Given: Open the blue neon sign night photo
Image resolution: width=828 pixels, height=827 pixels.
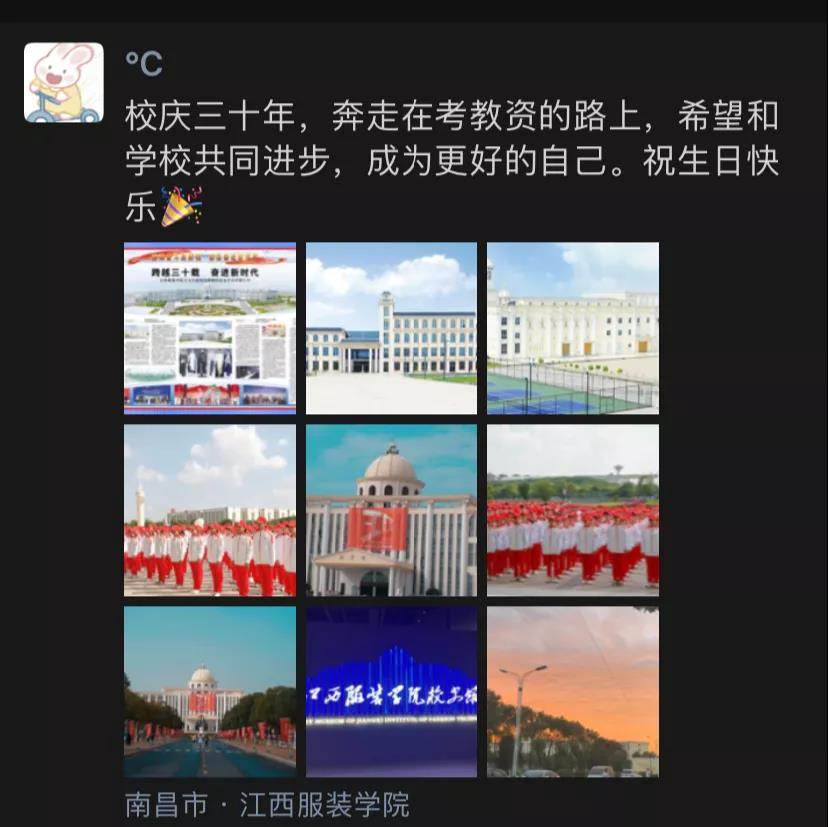Looking at the screenshot, I should tap(391, 692).
